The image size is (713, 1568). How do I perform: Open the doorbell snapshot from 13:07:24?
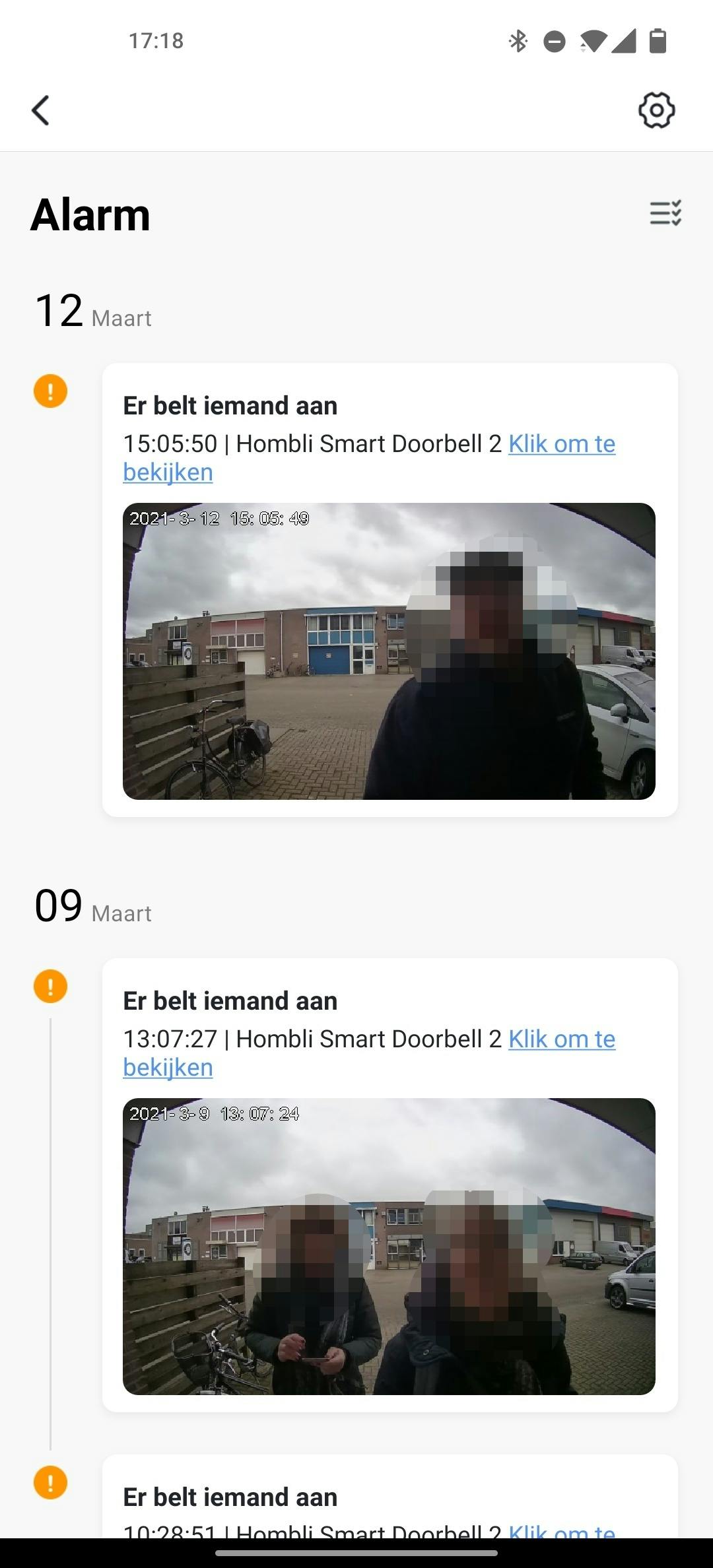click(389, 1246)
